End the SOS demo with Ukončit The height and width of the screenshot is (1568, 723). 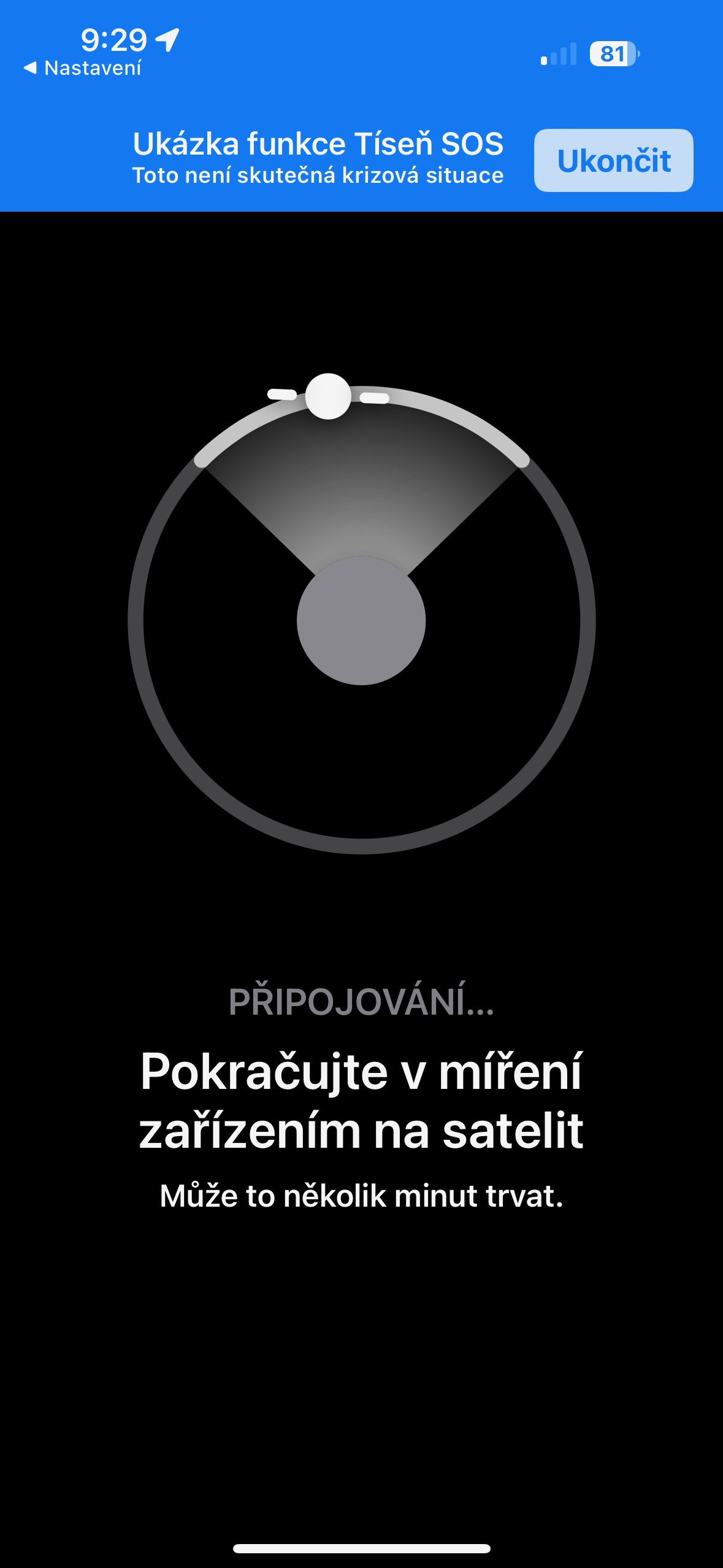point(613,161)
